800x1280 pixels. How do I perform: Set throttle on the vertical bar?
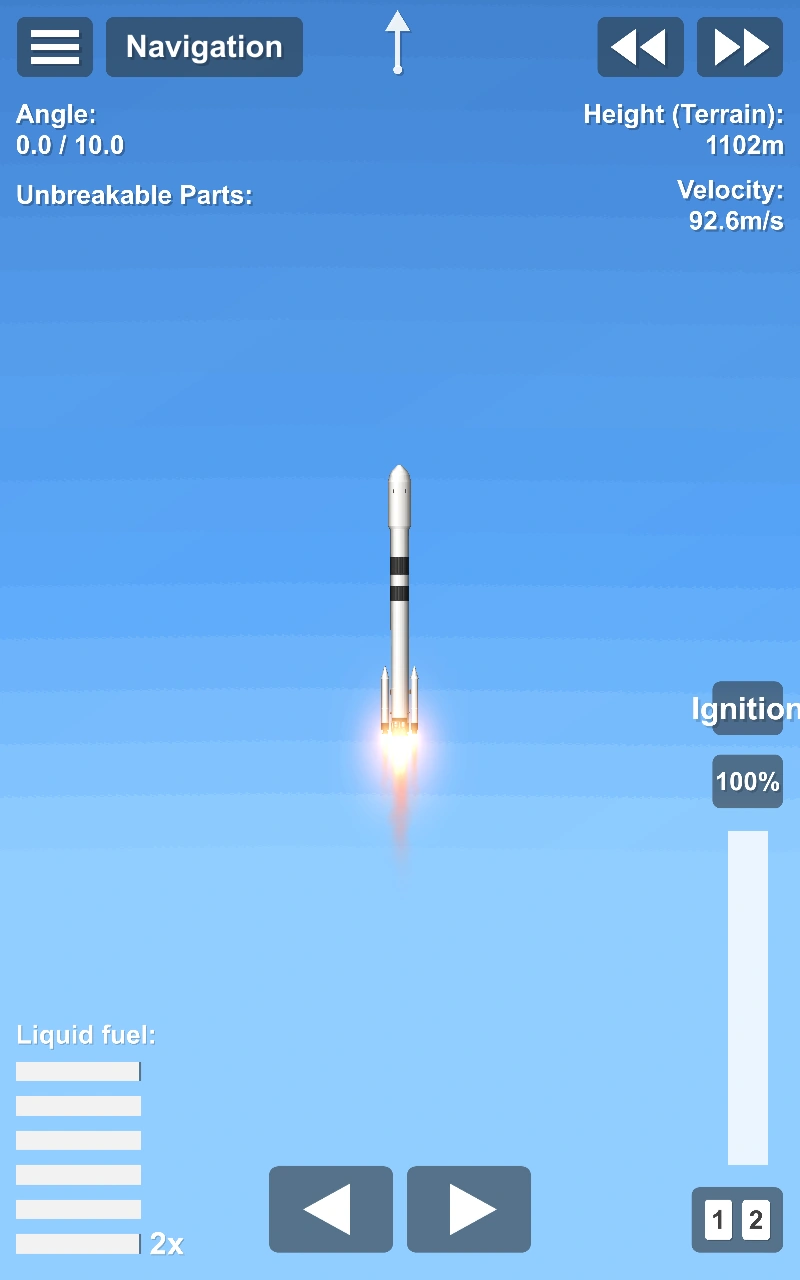747,997
